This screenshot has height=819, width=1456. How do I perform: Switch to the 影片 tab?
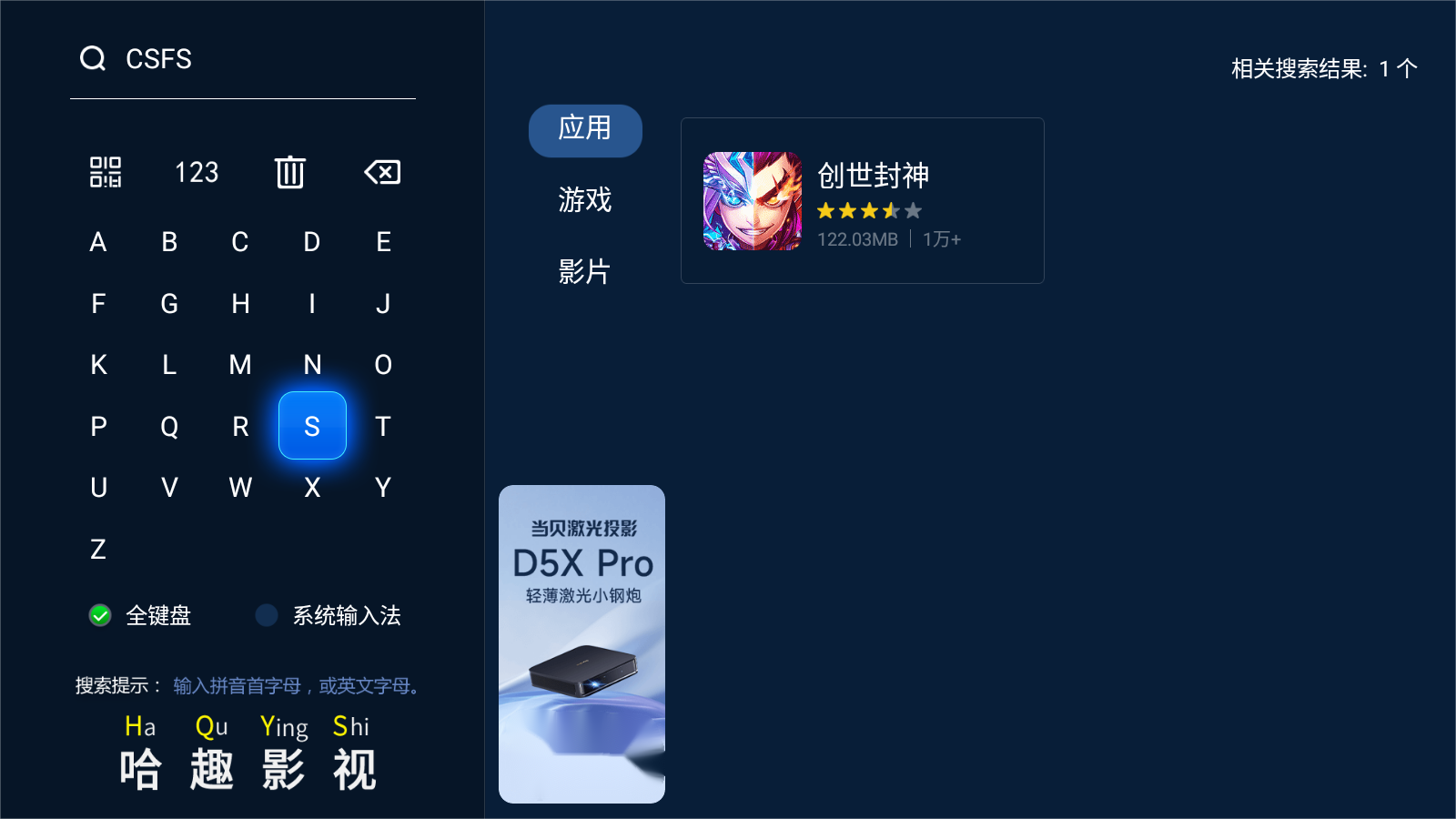[584, 271]
